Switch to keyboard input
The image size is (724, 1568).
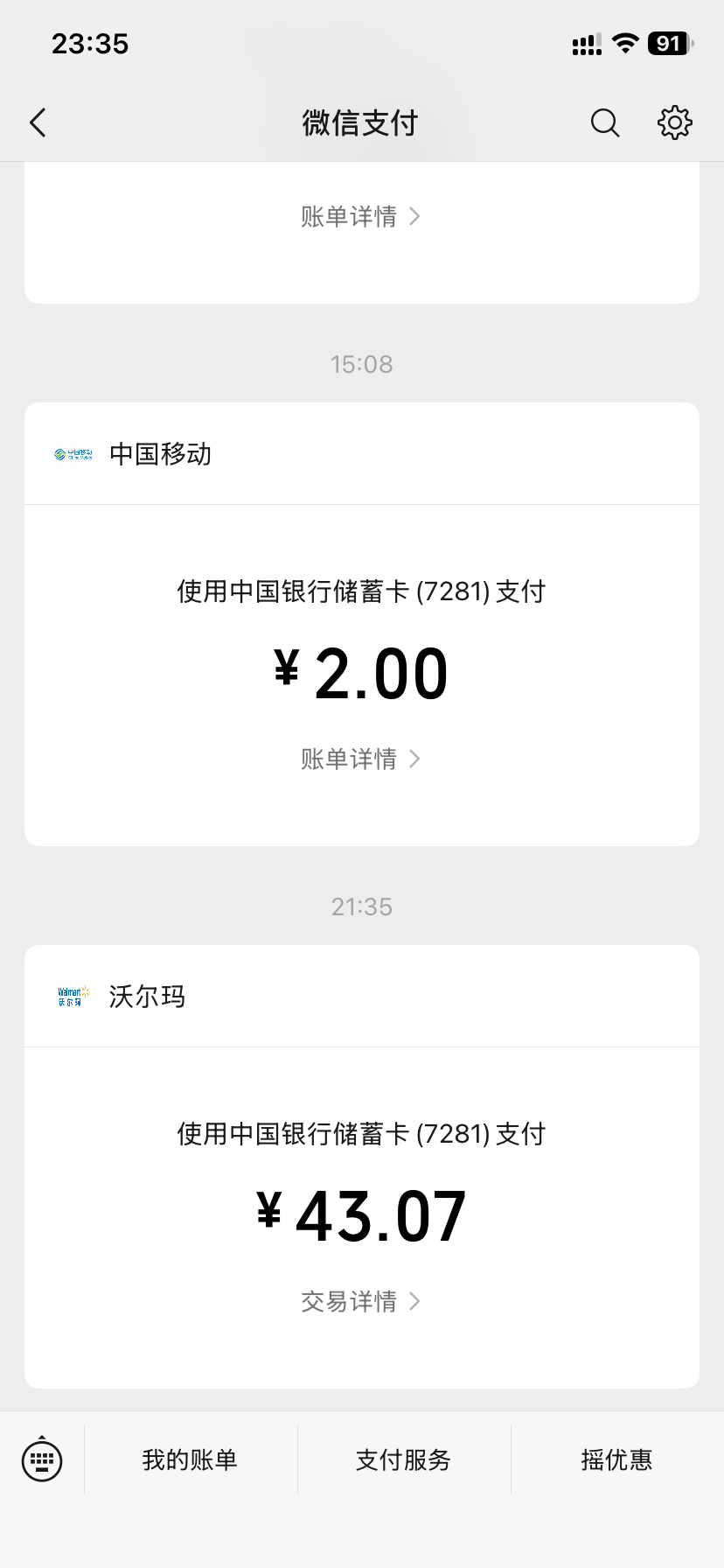[42, 1459]
